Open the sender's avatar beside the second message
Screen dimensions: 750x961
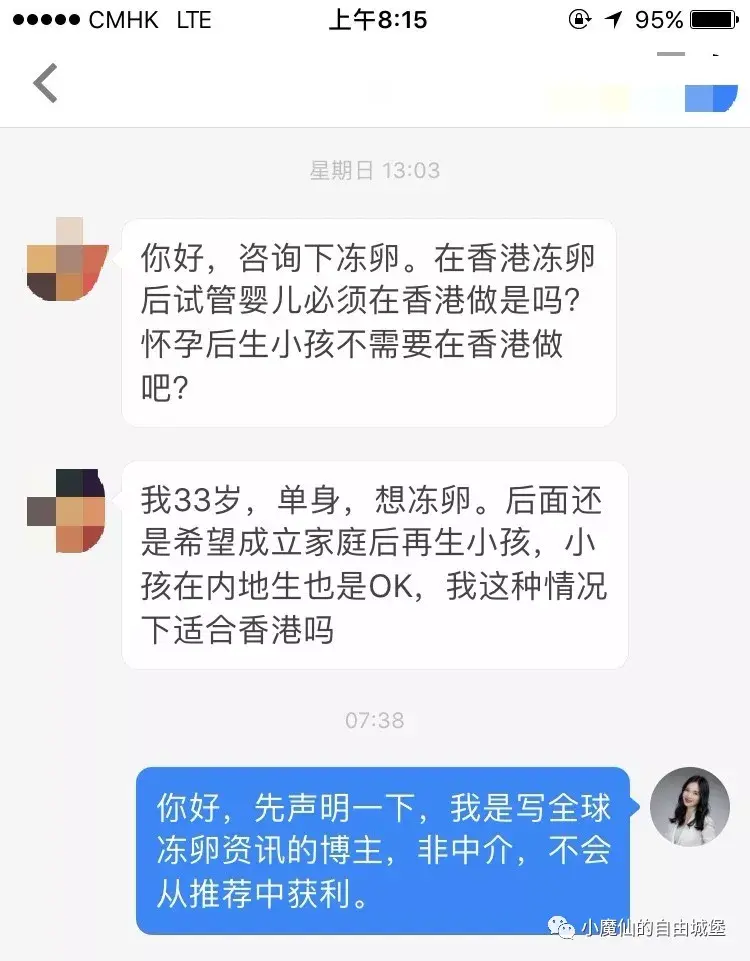pyautogui.click(x=66, y=510)
